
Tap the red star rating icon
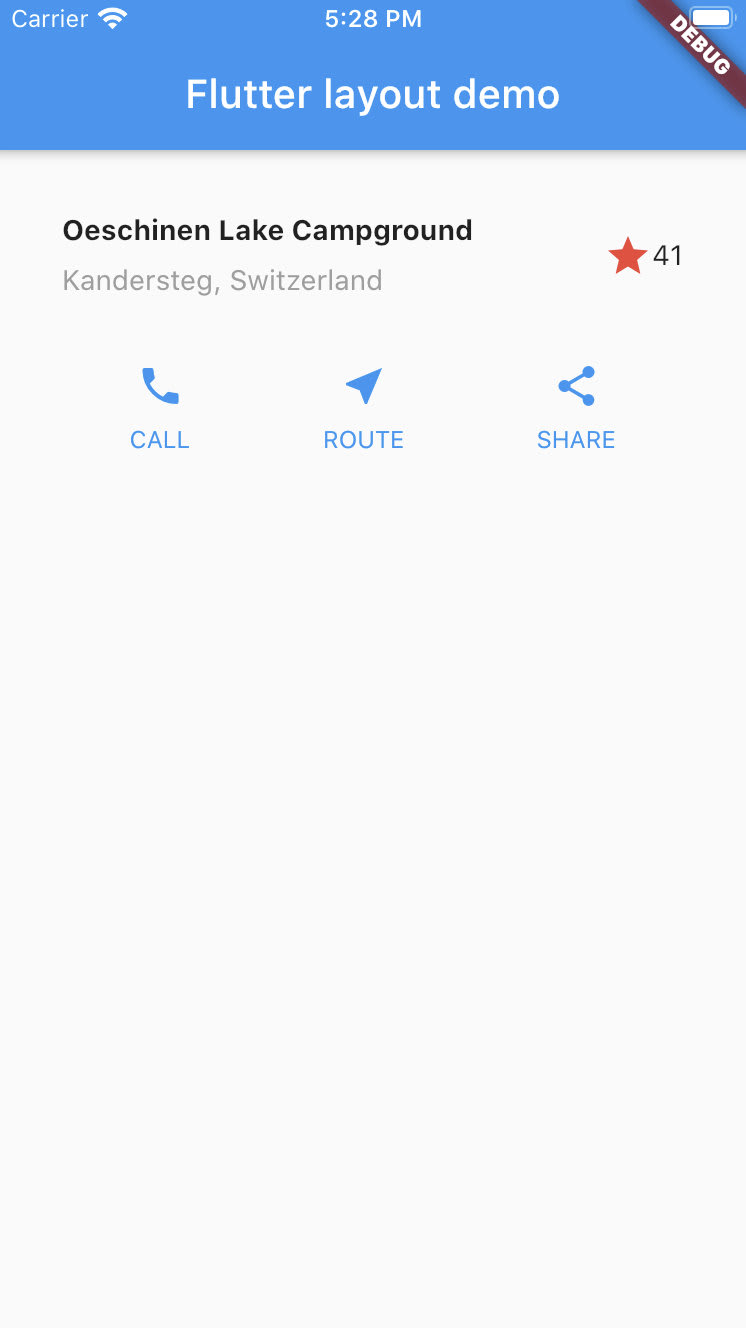tap(627, 256)
